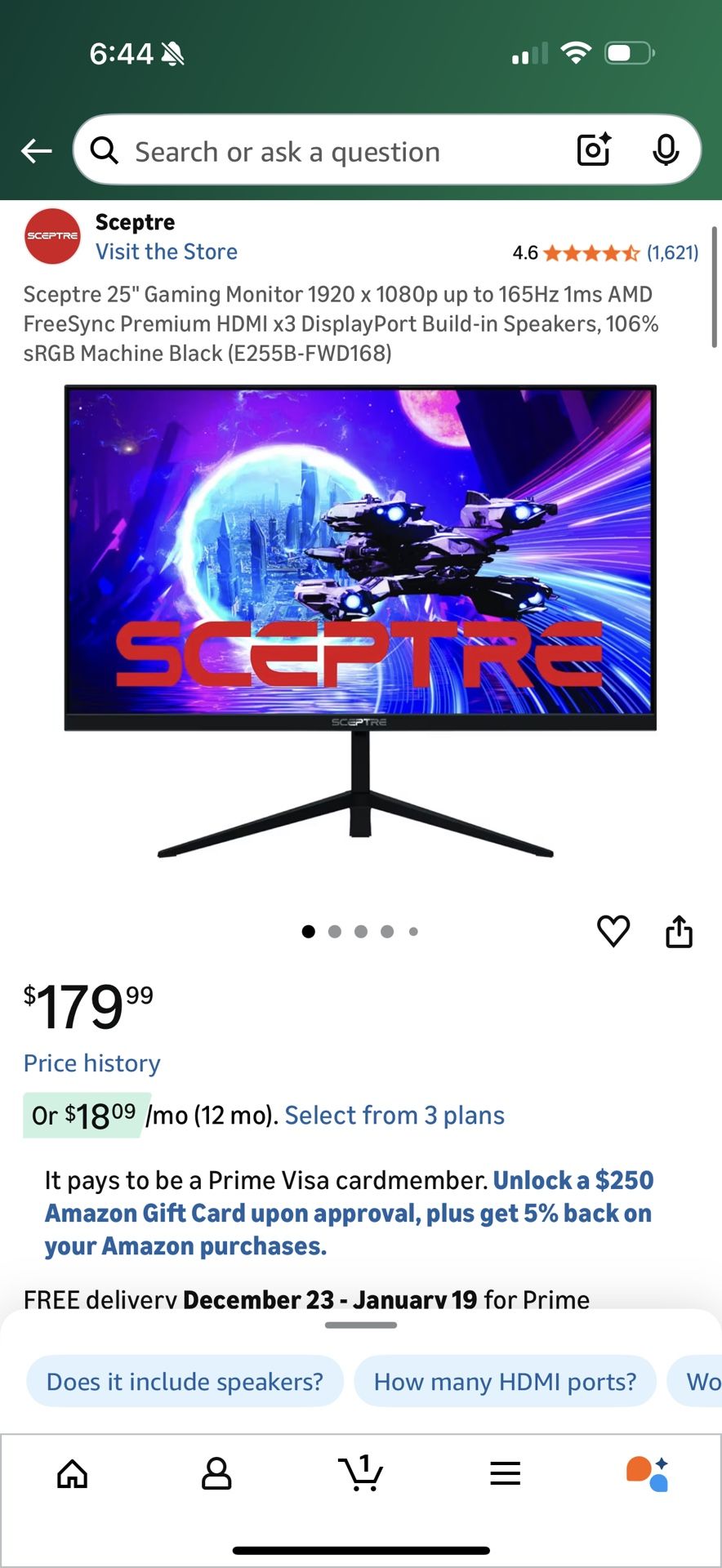Open the Sceptre monitor product image

(360, 621)
